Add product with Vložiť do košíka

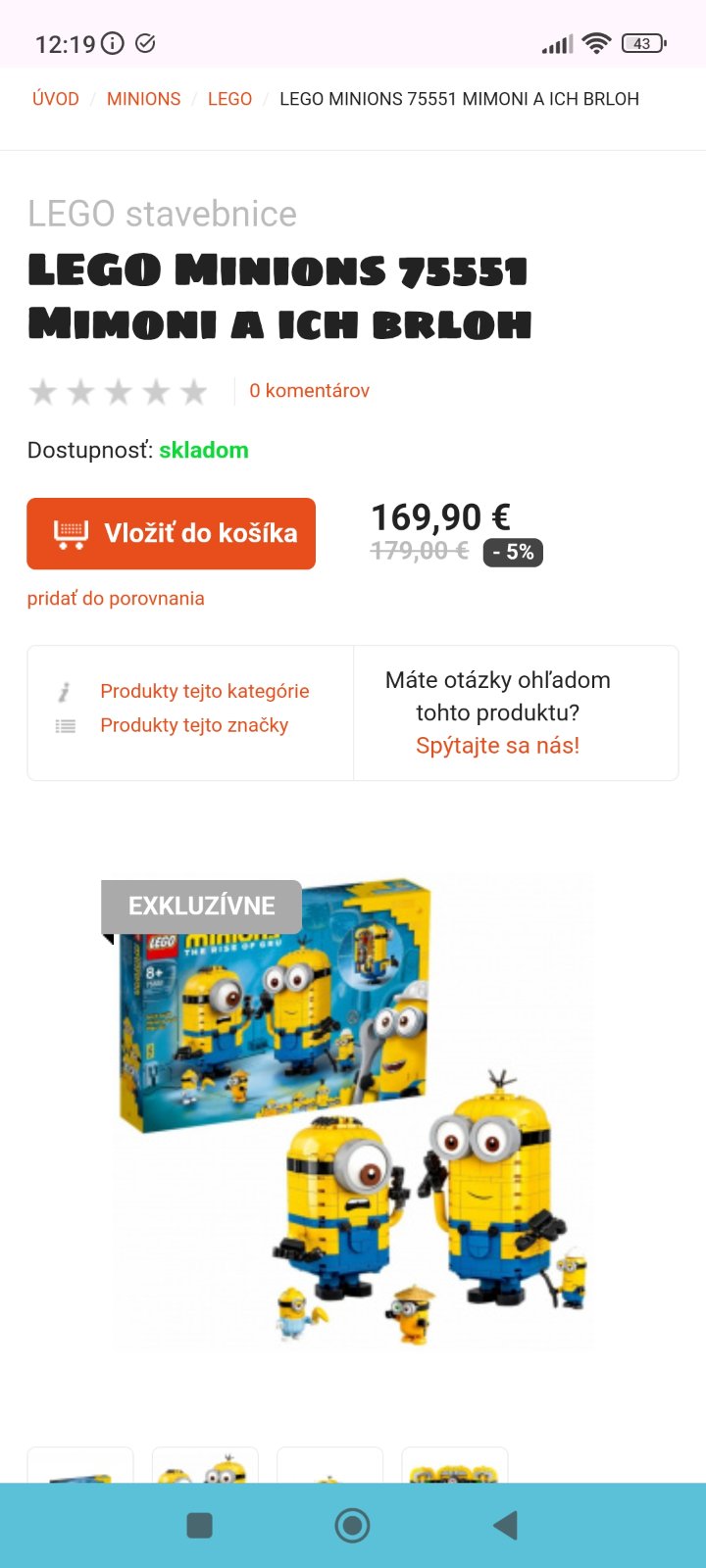172,533
